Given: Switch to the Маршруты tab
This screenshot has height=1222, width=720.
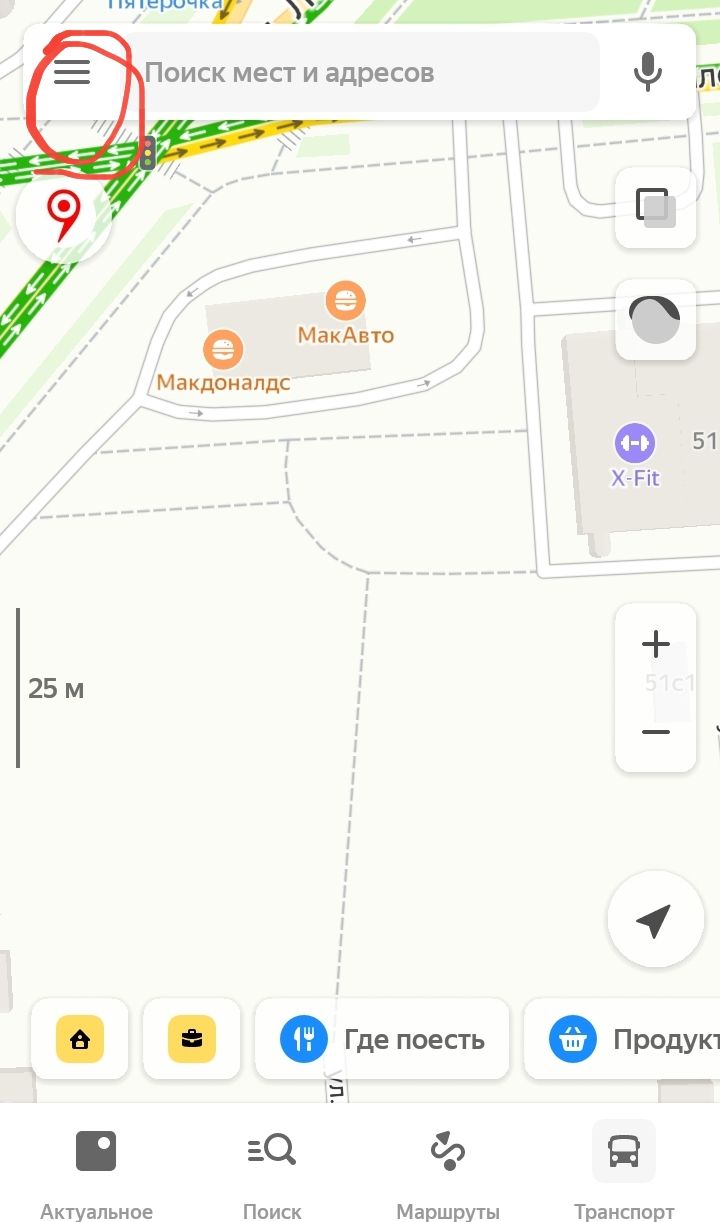Looking at the screenshot, I should tap(448, 1173).
